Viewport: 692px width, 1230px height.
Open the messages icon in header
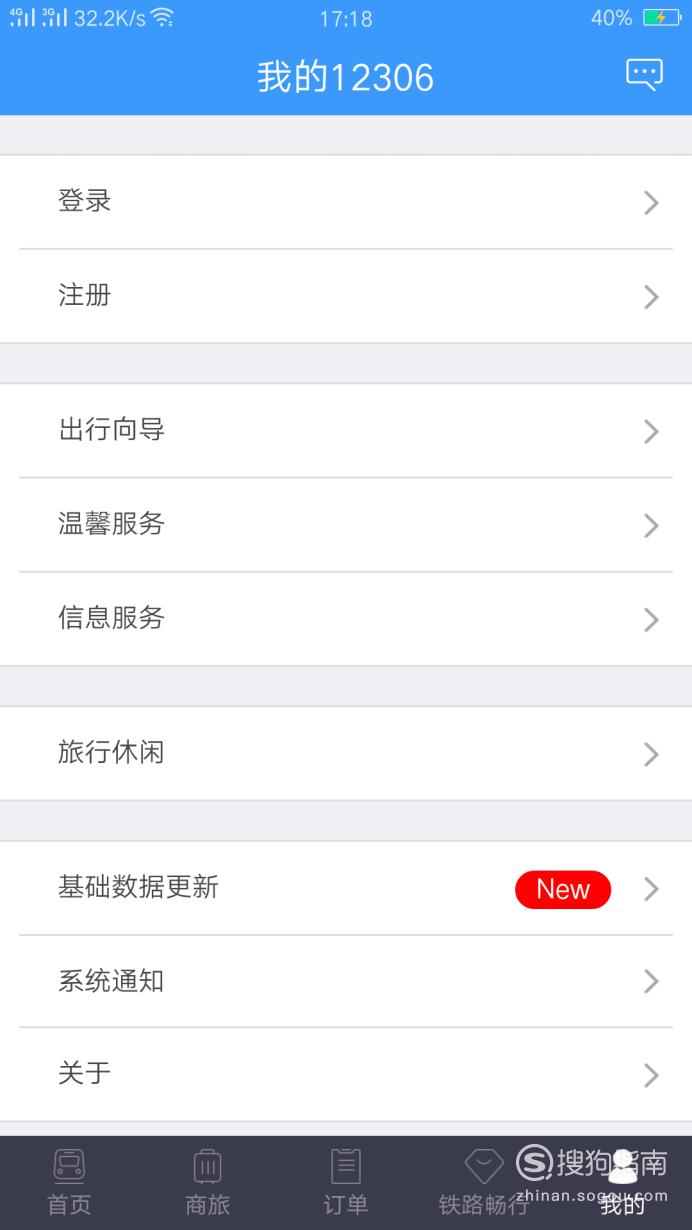644,75
